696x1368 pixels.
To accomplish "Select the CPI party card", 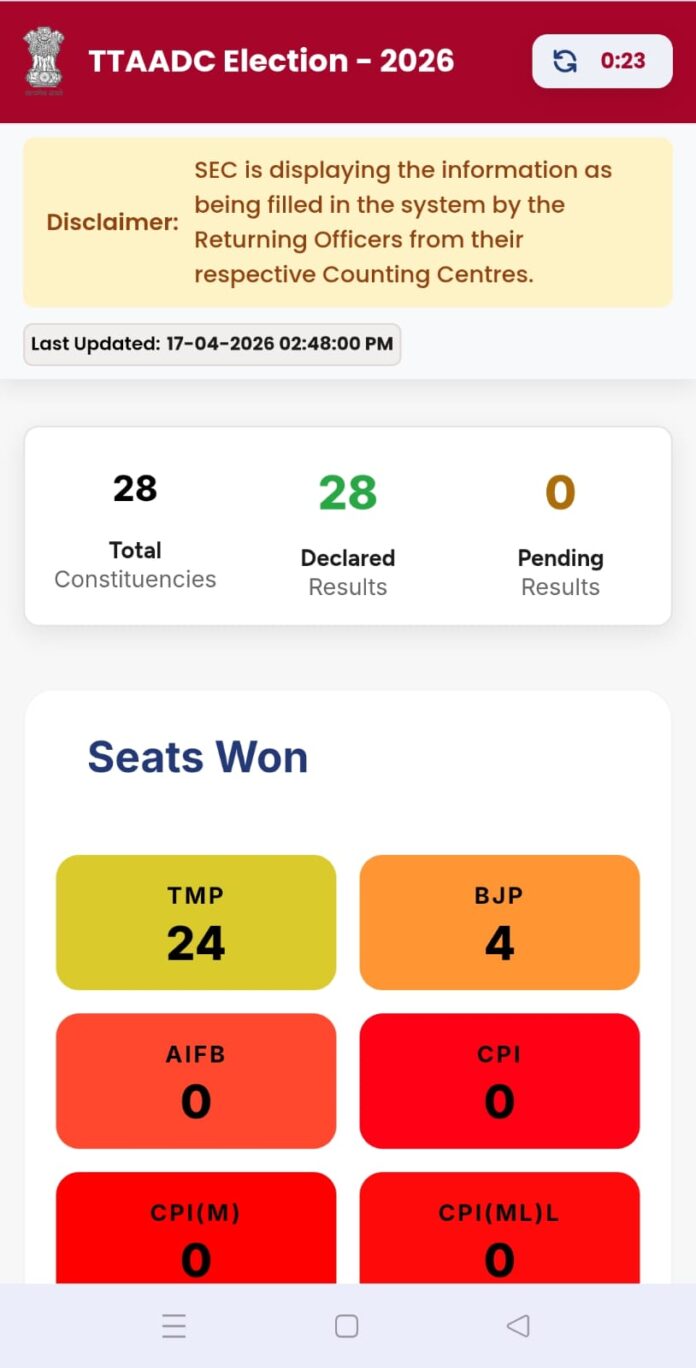I will (x=499, y=1081).
